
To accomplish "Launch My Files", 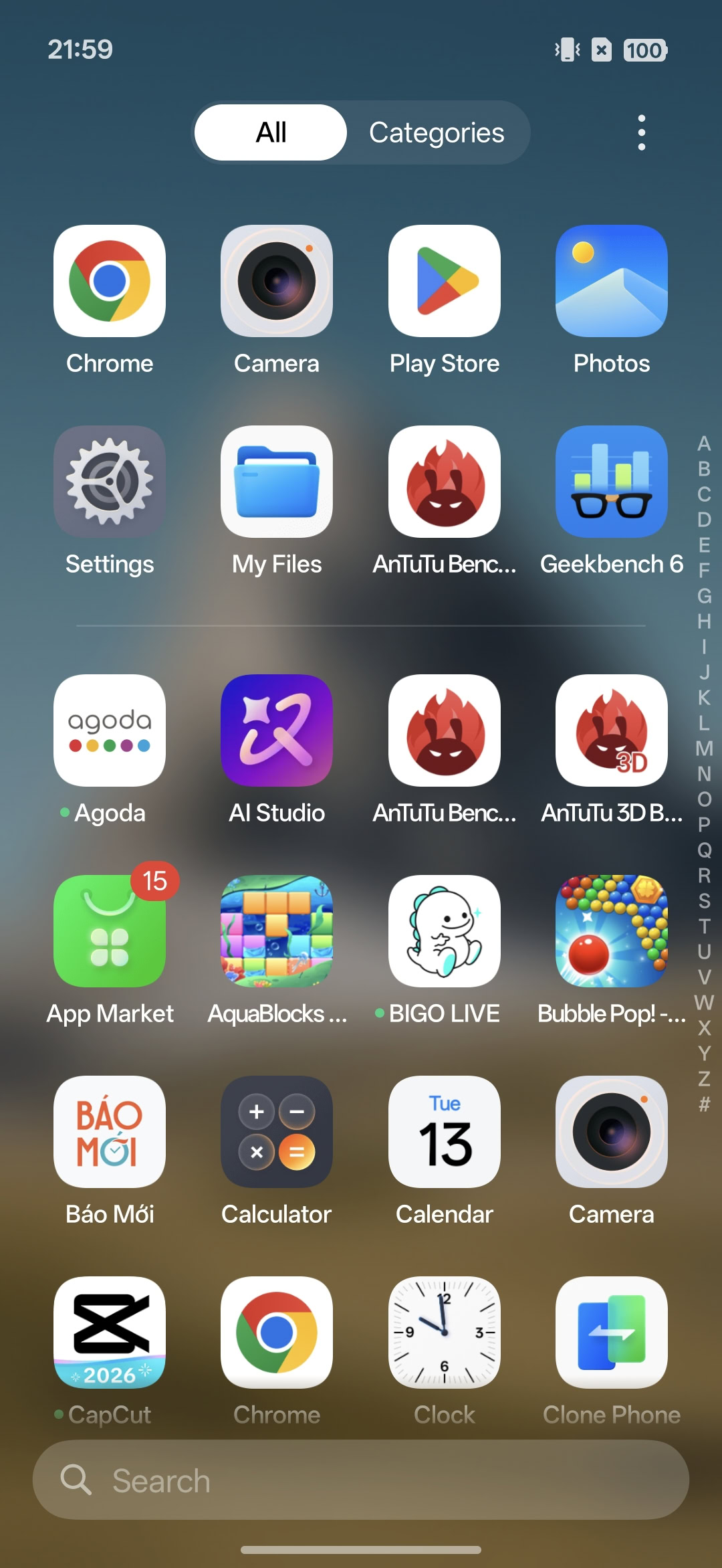I will (x=277, y=482).
